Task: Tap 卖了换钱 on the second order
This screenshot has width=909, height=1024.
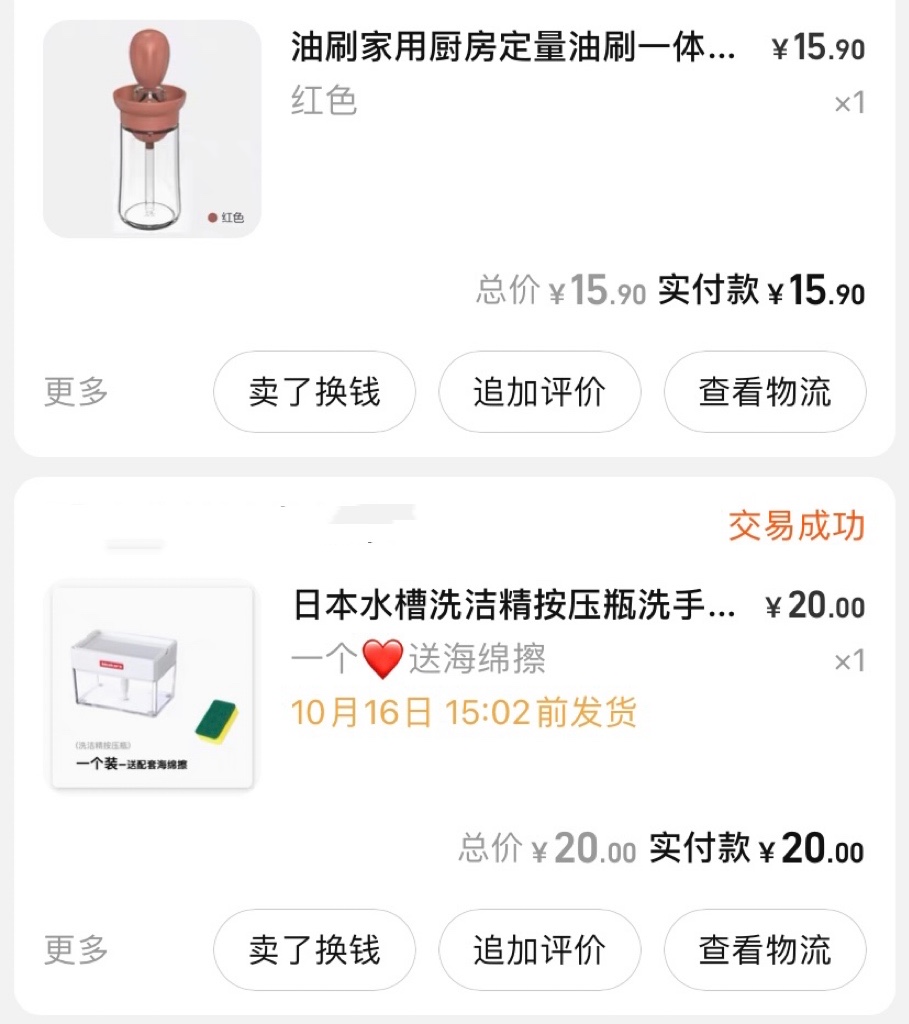Action: [x=313, y=951]
